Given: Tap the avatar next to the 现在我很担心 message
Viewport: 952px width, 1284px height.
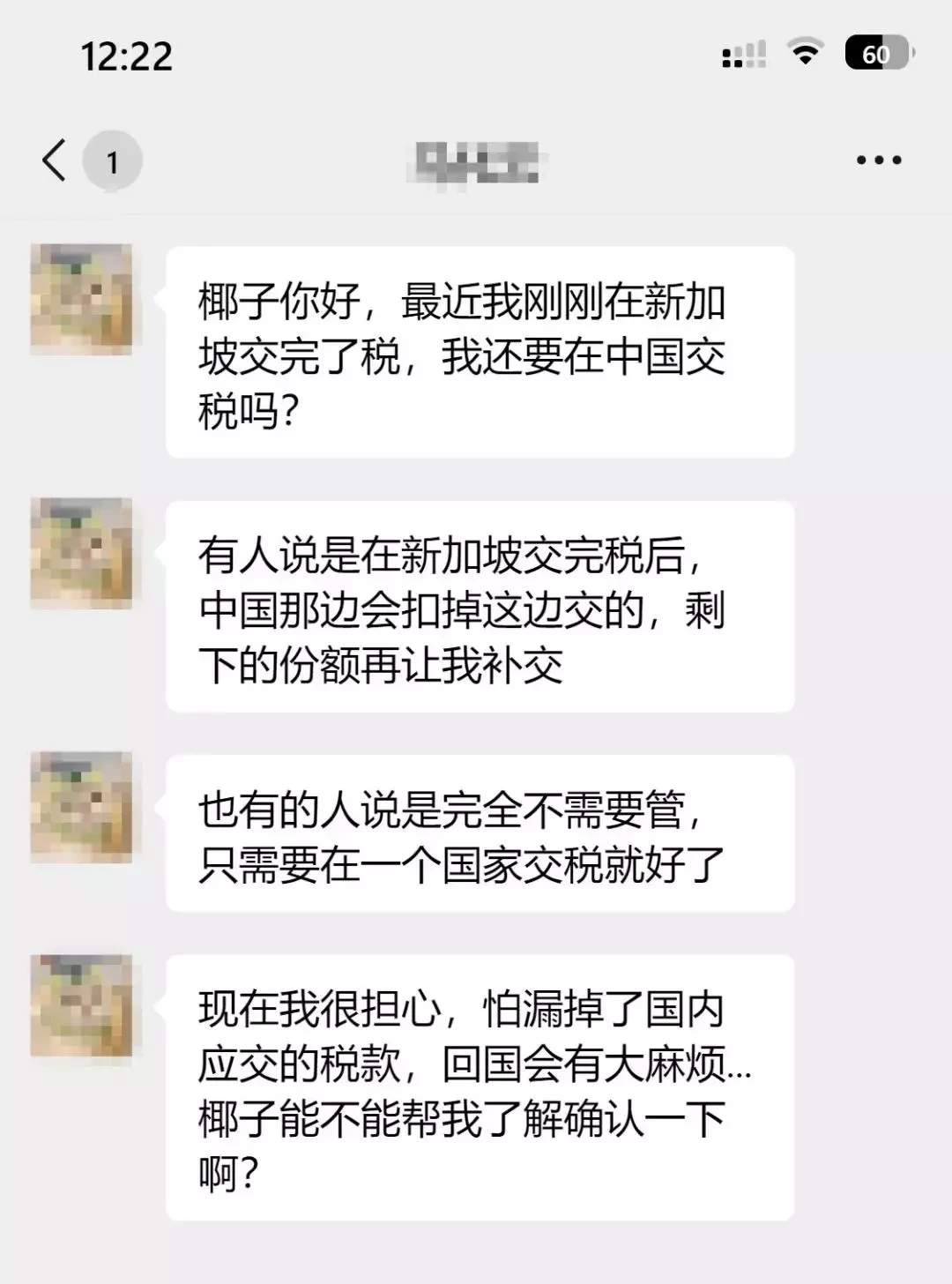Looking at the screenshot, I should (x=81, y=1006).
